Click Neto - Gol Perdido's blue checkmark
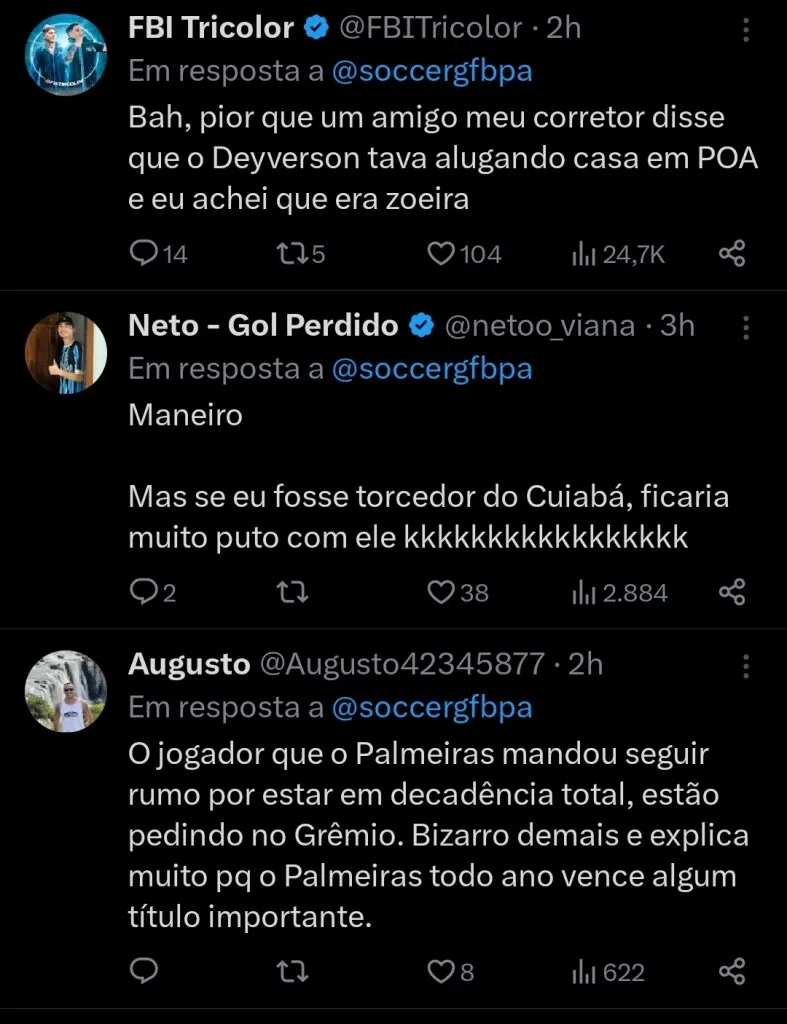 tap(422, 325)
